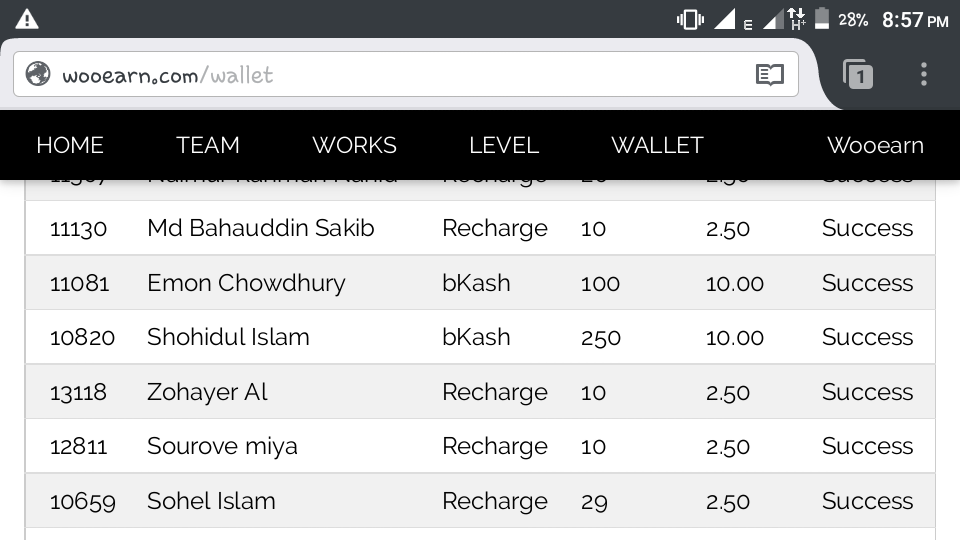Switch to the WORKS page
Viewport: 960px width, 540px height.
pos(354,145)
